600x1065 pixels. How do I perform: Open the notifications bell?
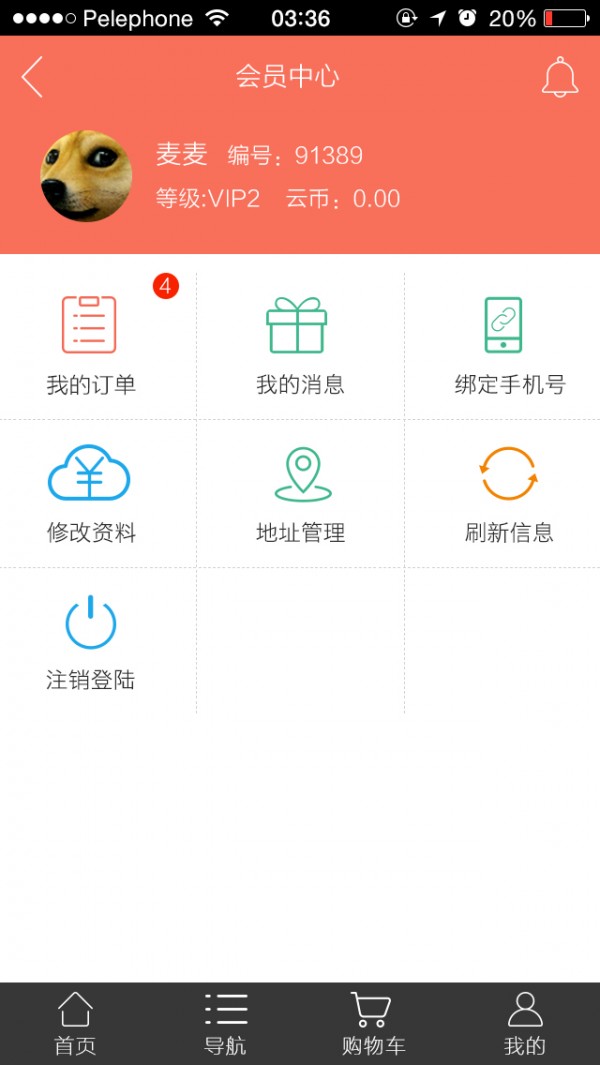(x=559, y=77)
